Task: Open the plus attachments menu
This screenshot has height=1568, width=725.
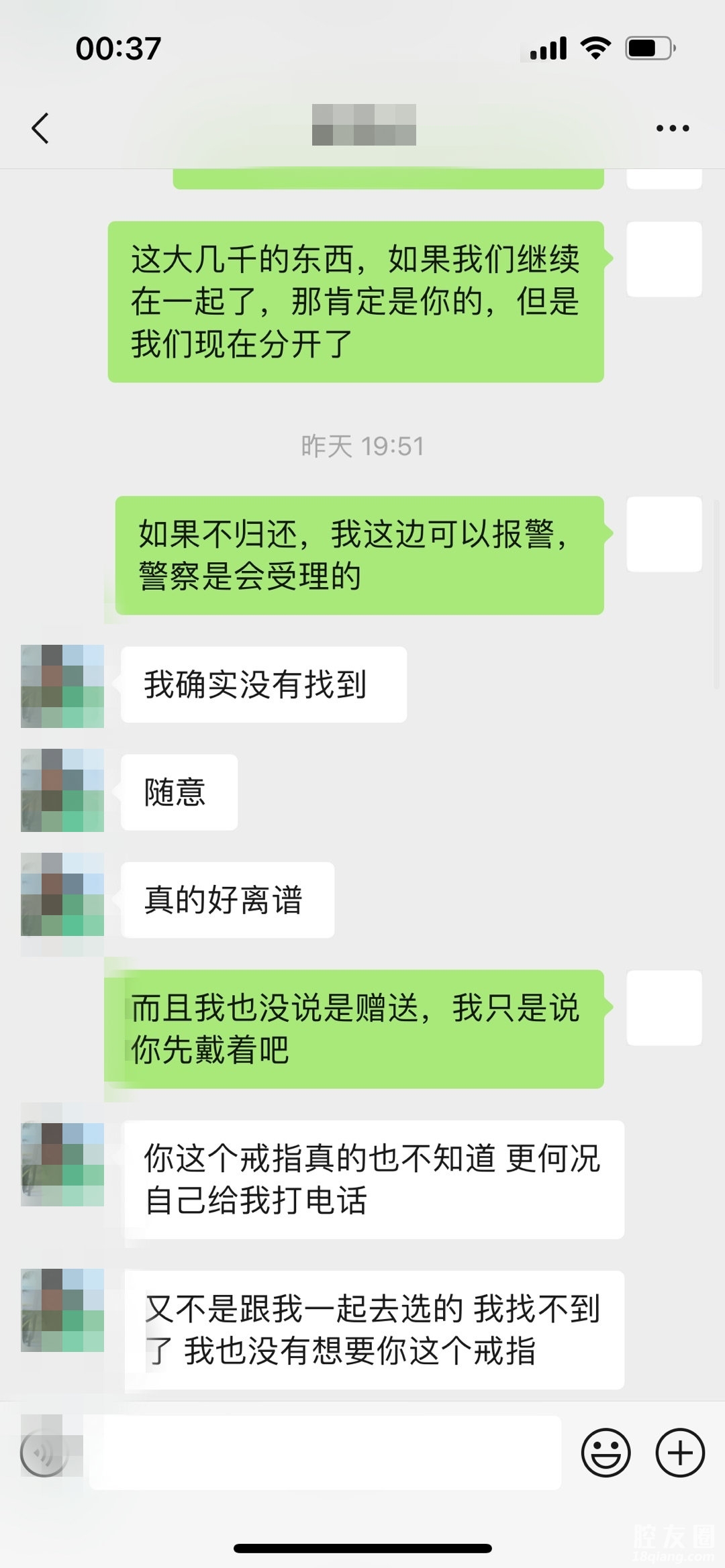Action: tap(680, 1453)
